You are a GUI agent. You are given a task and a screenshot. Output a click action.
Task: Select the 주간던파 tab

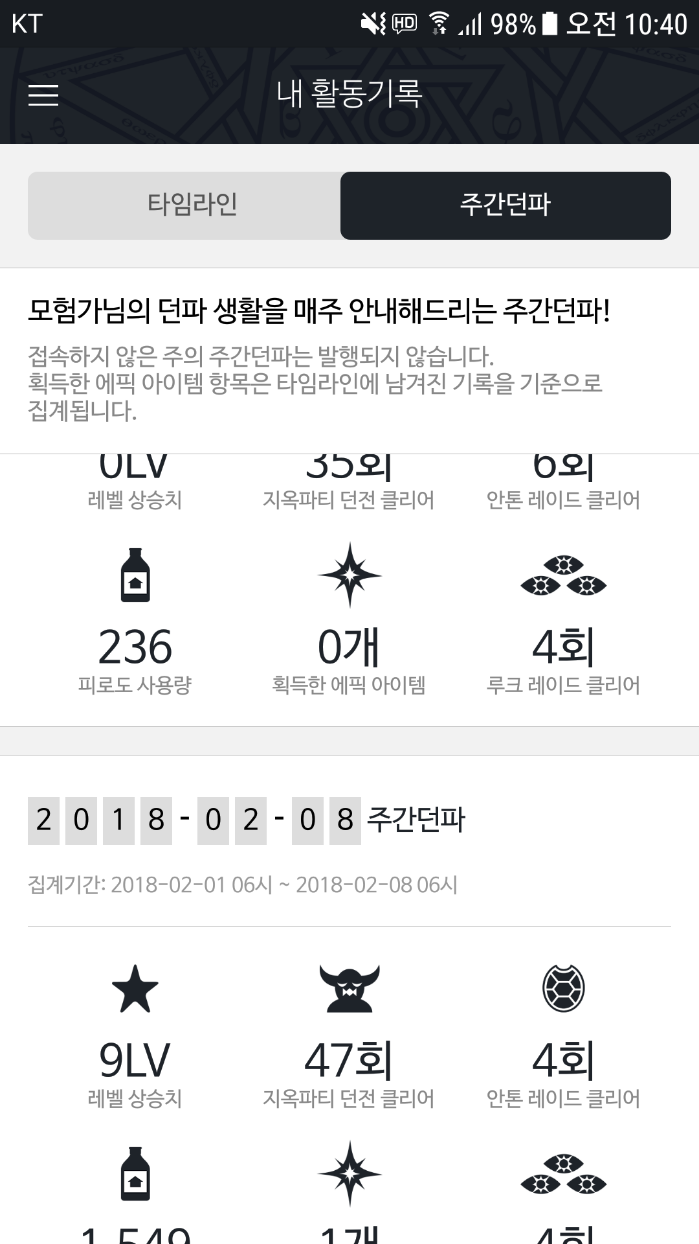pos(505,206)
